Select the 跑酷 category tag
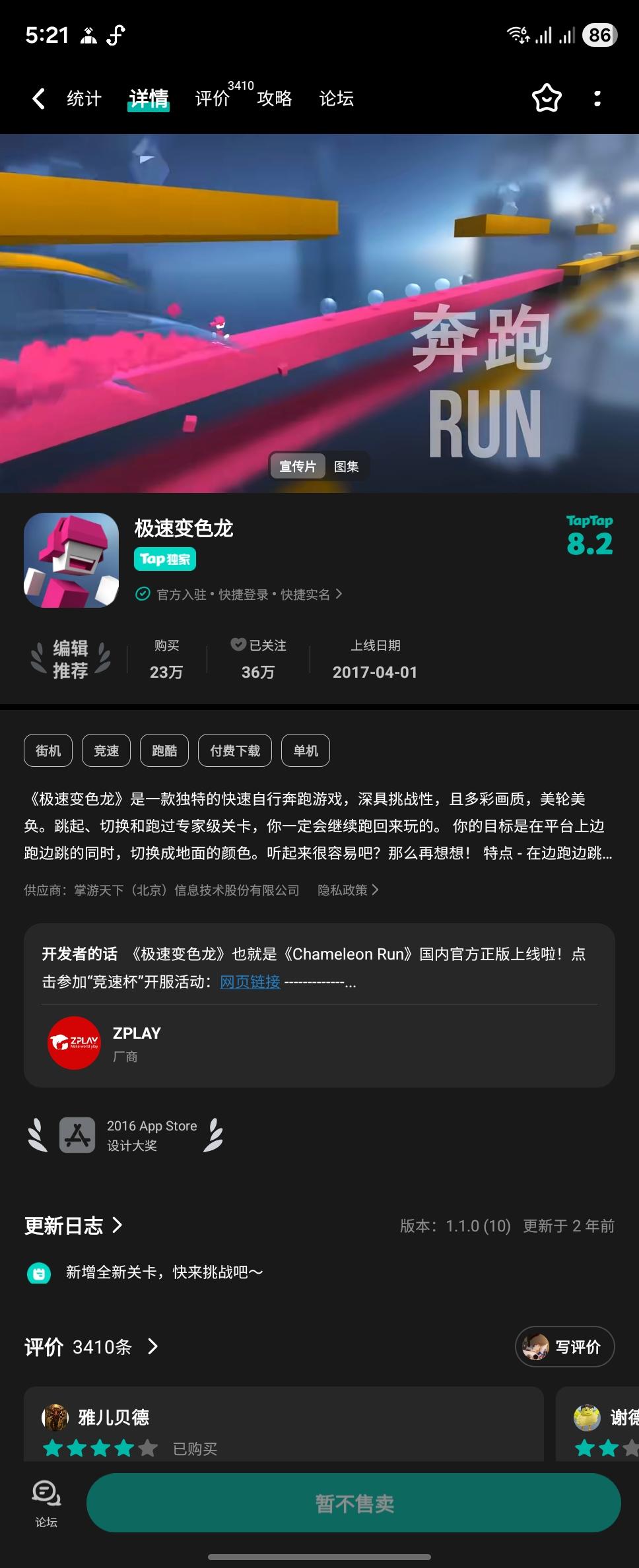 [164, 750]
